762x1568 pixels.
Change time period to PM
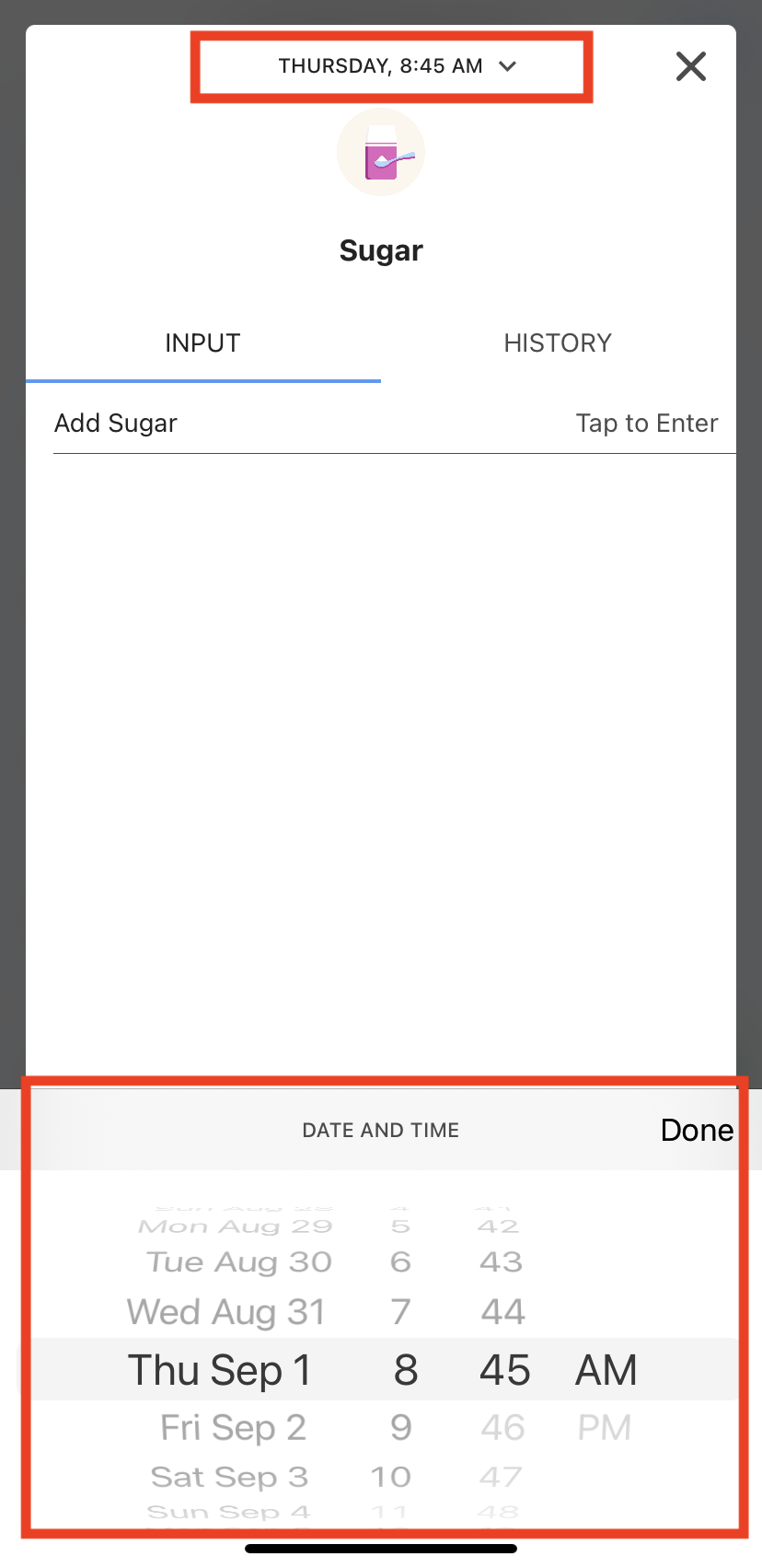(x=605, y=1427)
